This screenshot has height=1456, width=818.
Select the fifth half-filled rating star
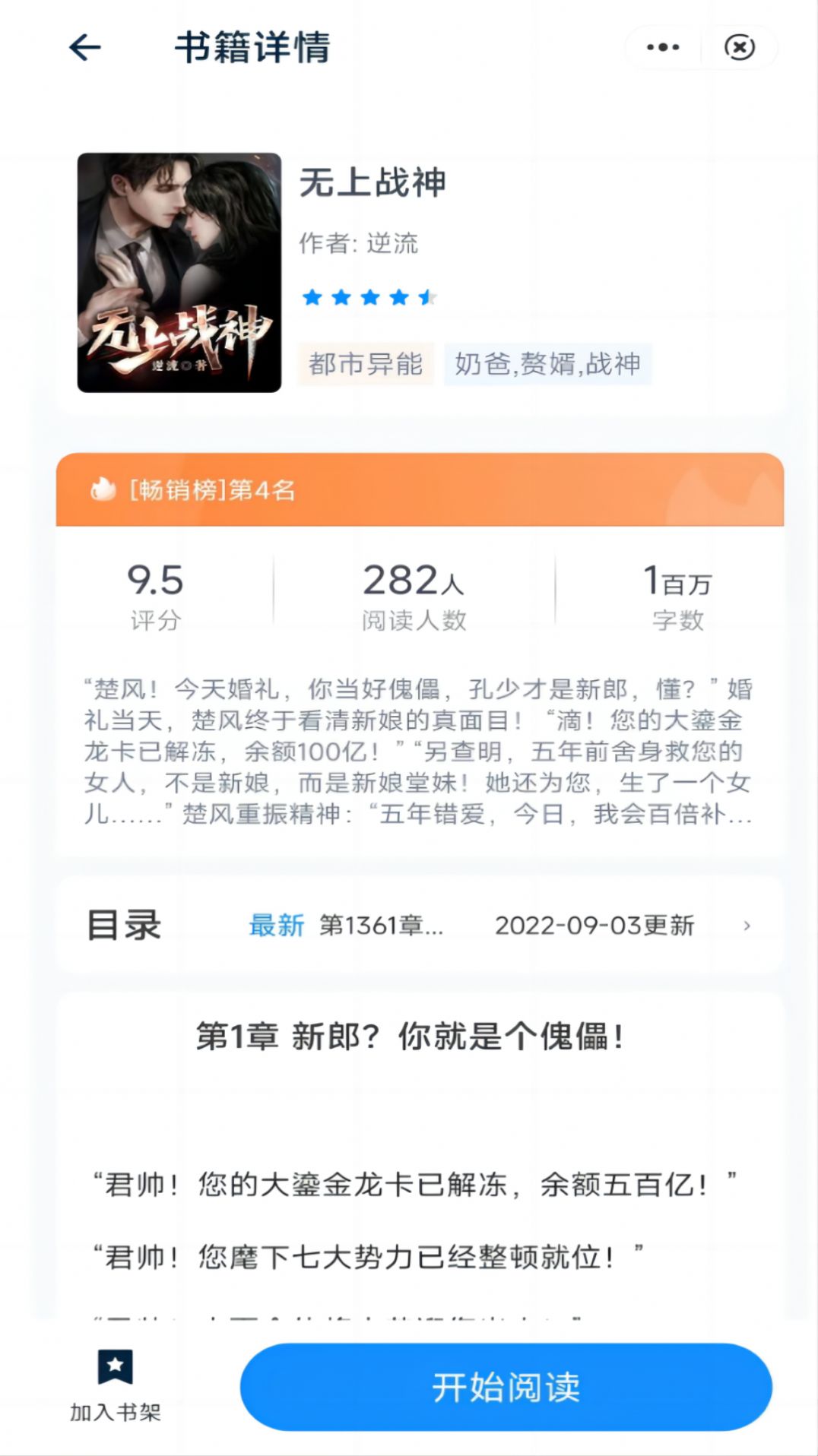pos(425,297)
